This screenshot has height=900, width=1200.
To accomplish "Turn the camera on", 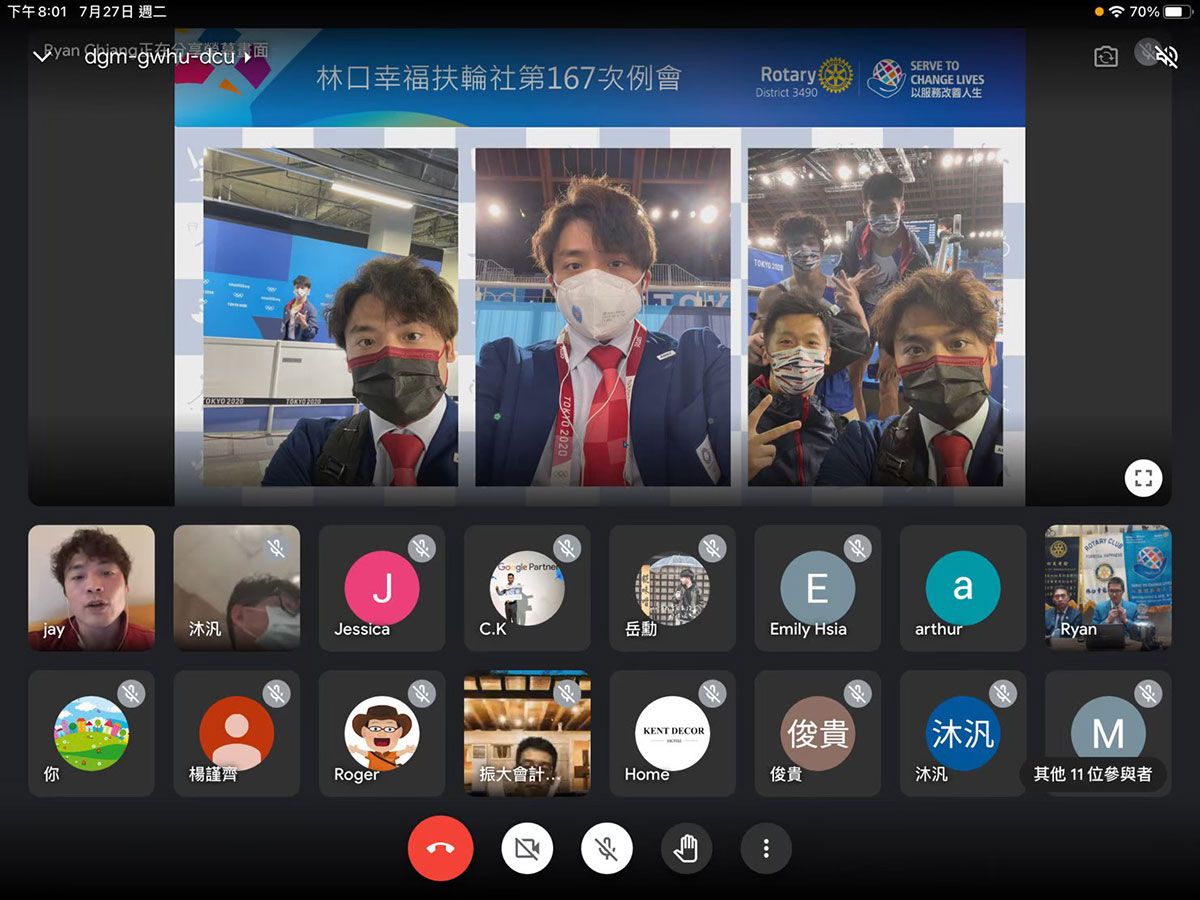I will tap(527, 849).
